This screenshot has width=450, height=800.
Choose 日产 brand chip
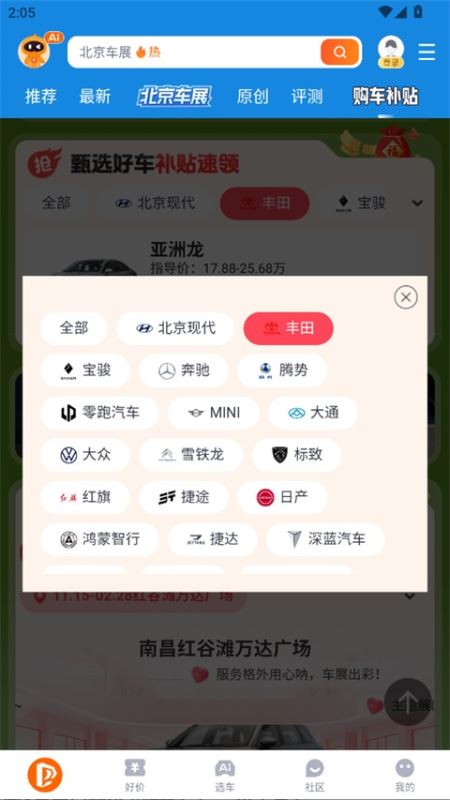click(x=282, y=497)
